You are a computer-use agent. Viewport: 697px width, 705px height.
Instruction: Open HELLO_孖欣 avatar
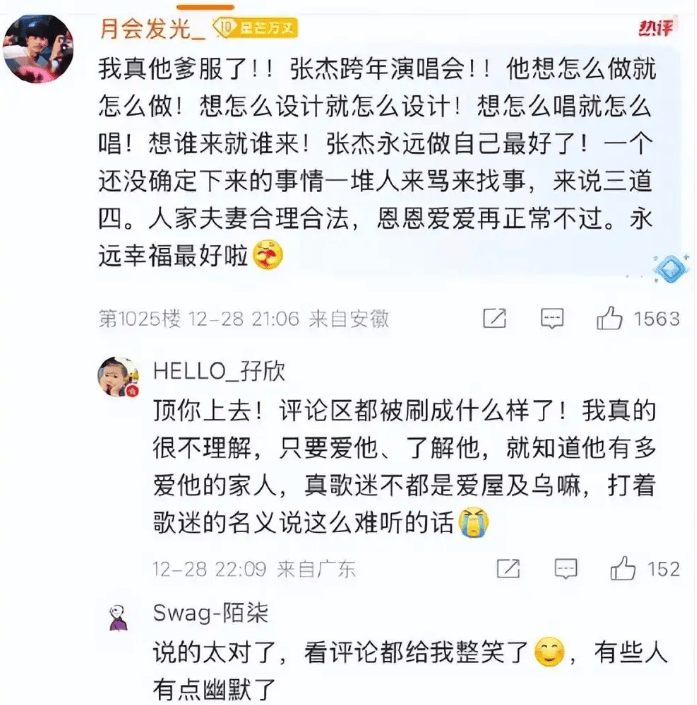click(x=118, y=376)
